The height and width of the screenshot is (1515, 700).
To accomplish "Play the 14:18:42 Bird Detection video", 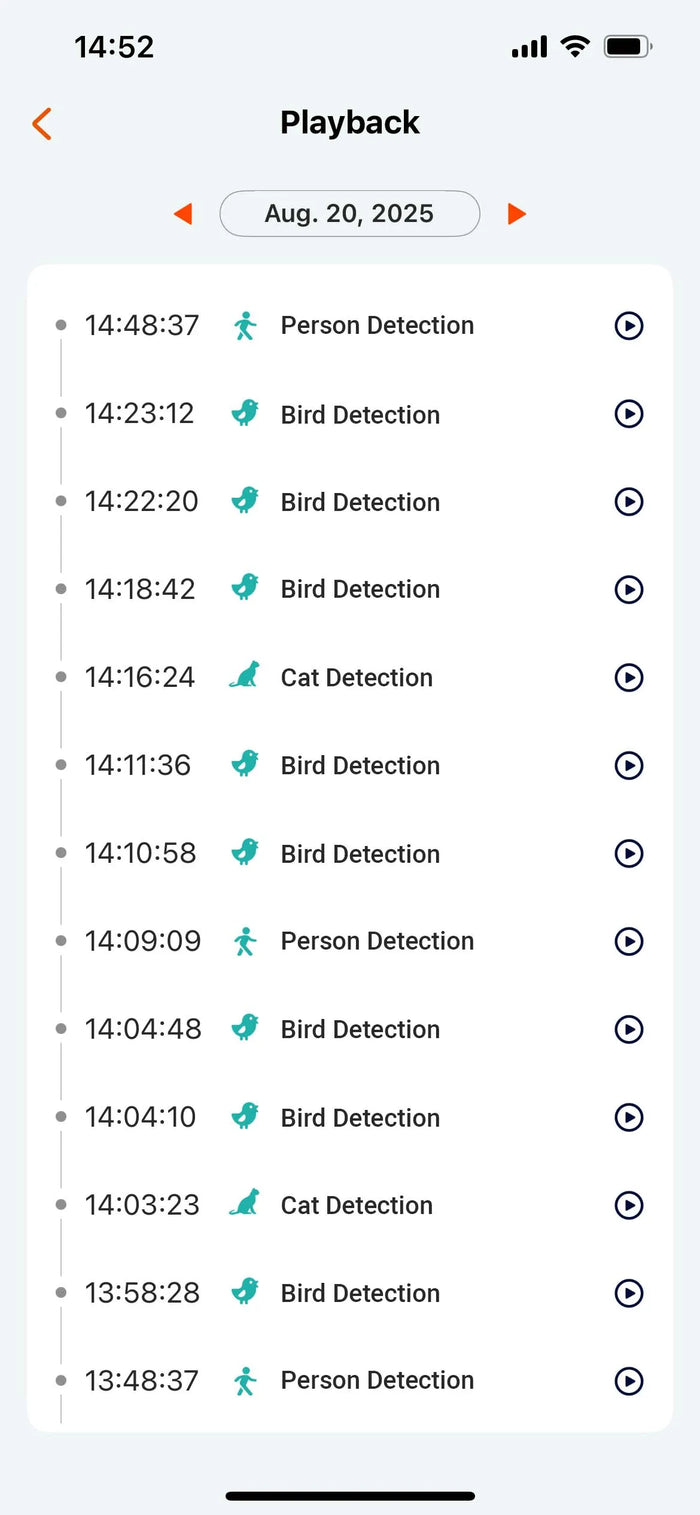I will pos(628,590).
